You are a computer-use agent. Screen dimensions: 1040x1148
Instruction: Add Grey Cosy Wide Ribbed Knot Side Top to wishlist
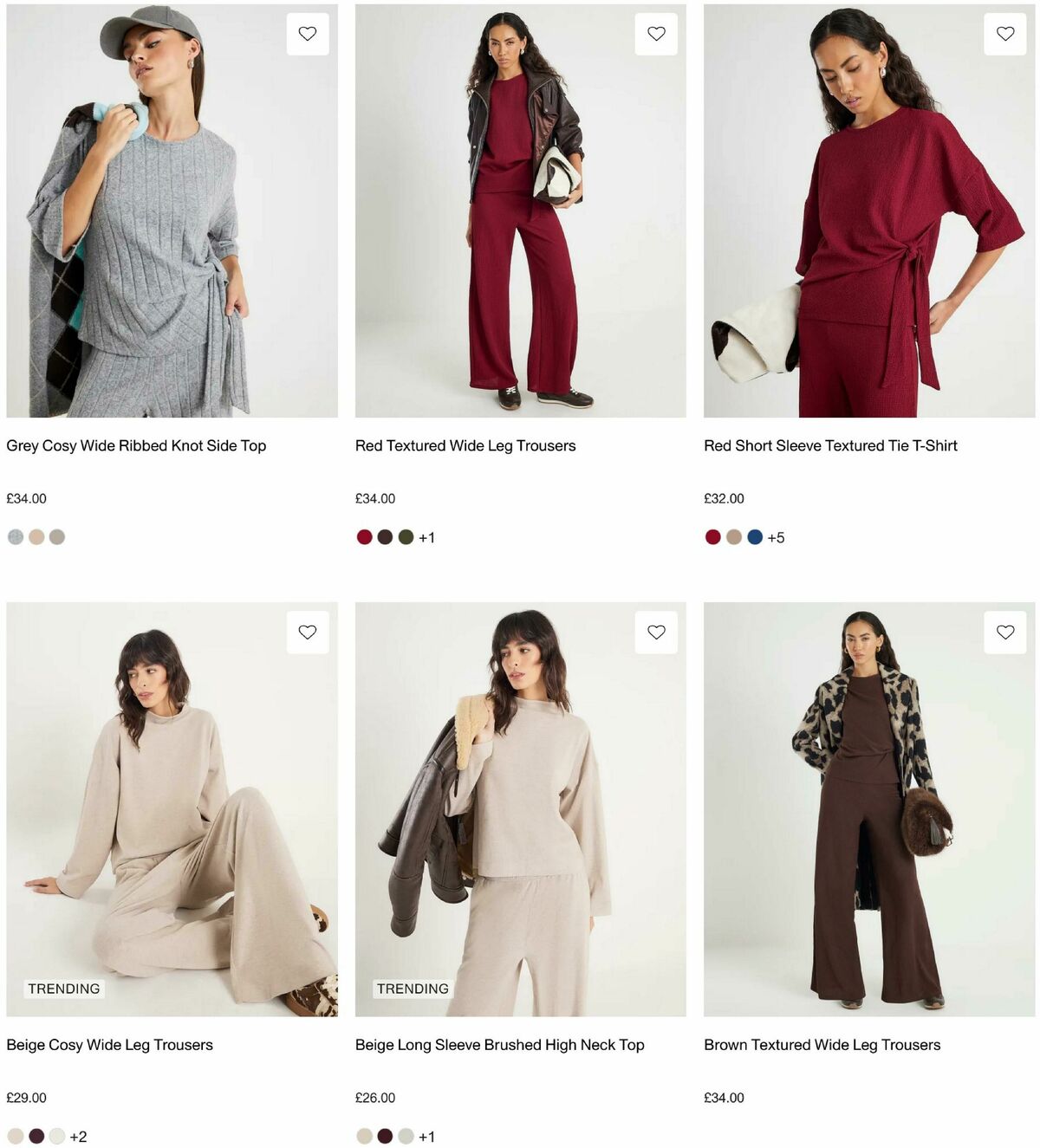pos(308,34)
